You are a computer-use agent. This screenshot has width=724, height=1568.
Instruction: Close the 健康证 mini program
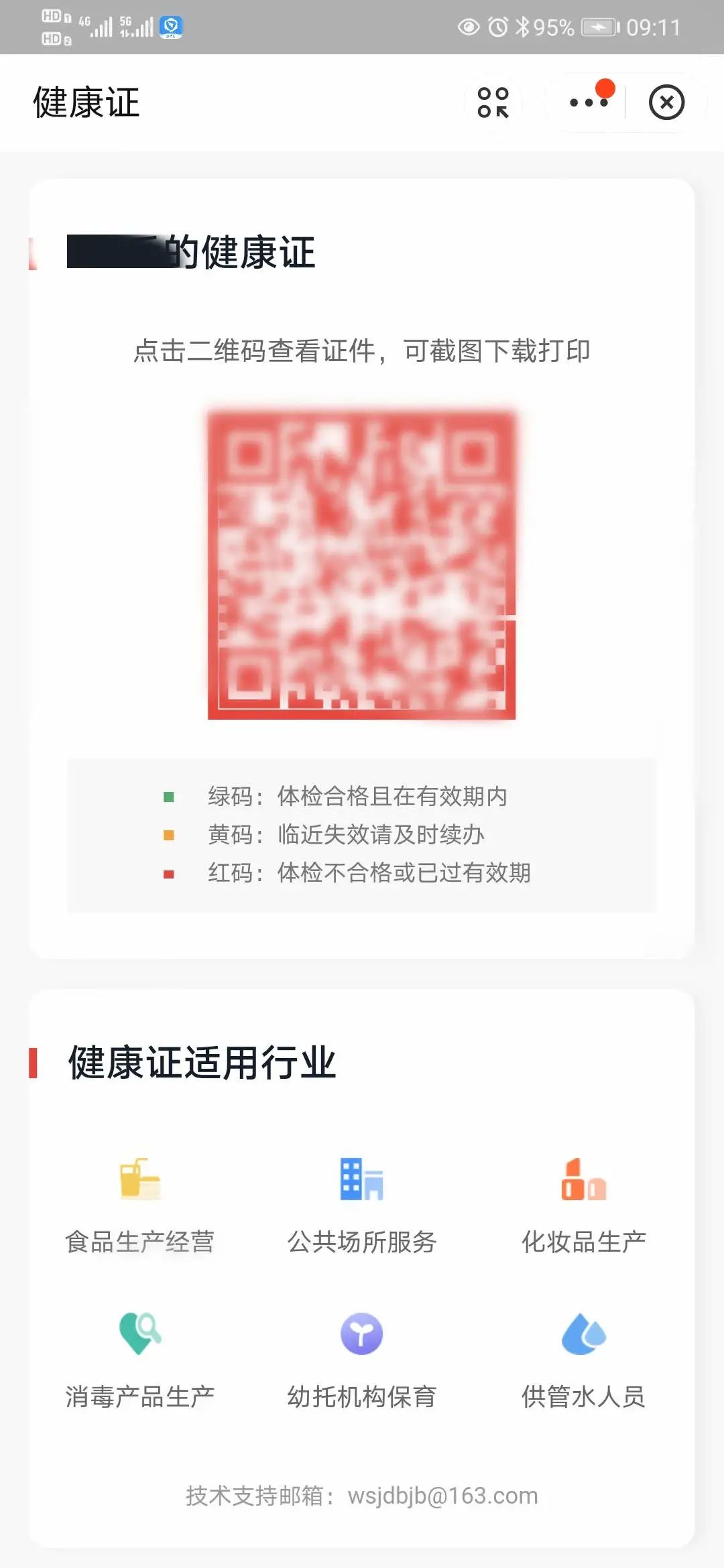pyautogui.click(x=666, y=103)
